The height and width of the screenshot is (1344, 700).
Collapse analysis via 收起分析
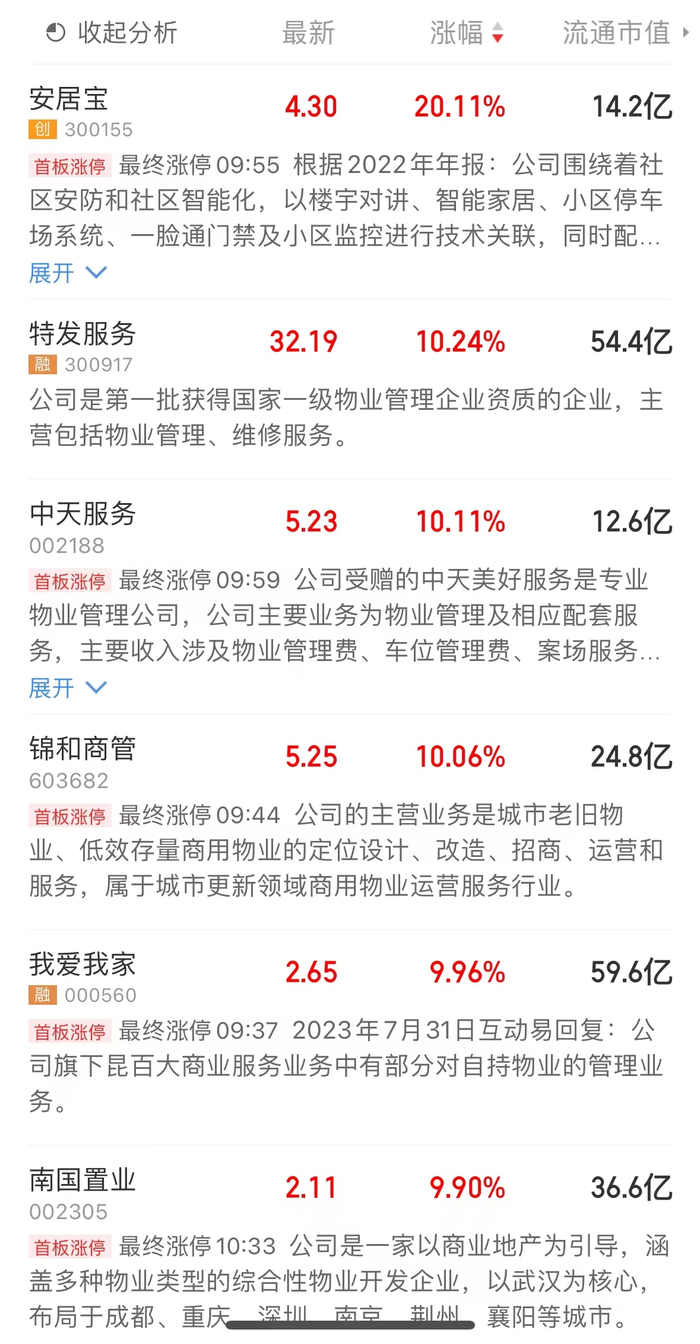(112, 33)
